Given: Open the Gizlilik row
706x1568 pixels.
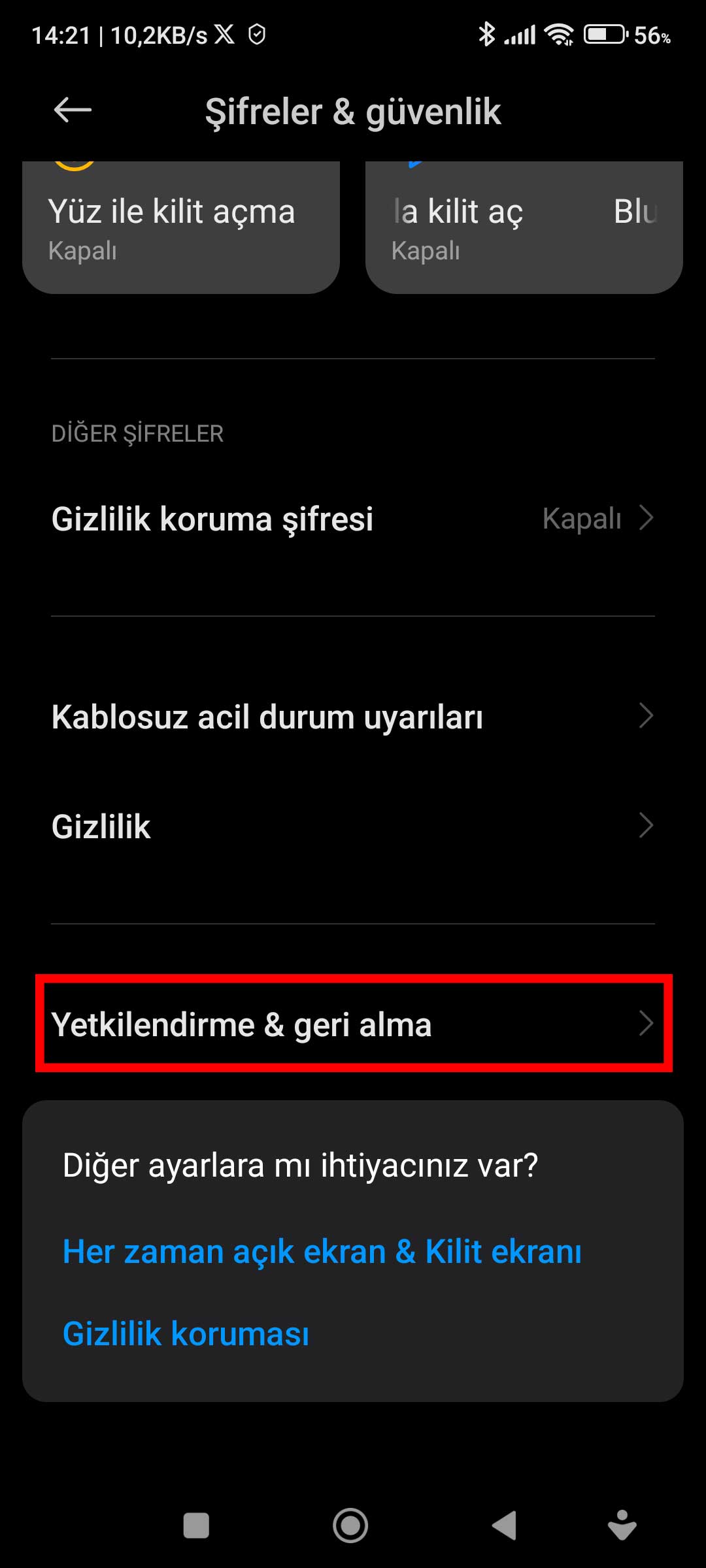Looking at the screenshot, I should (353, 826).
